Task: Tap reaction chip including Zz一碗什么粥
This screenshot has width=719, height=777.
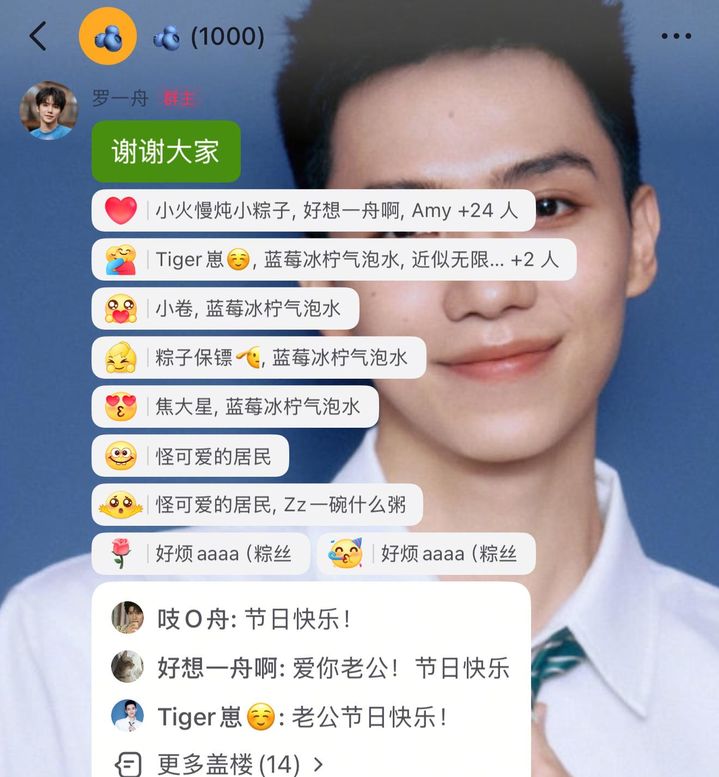Action: [257, 505]
